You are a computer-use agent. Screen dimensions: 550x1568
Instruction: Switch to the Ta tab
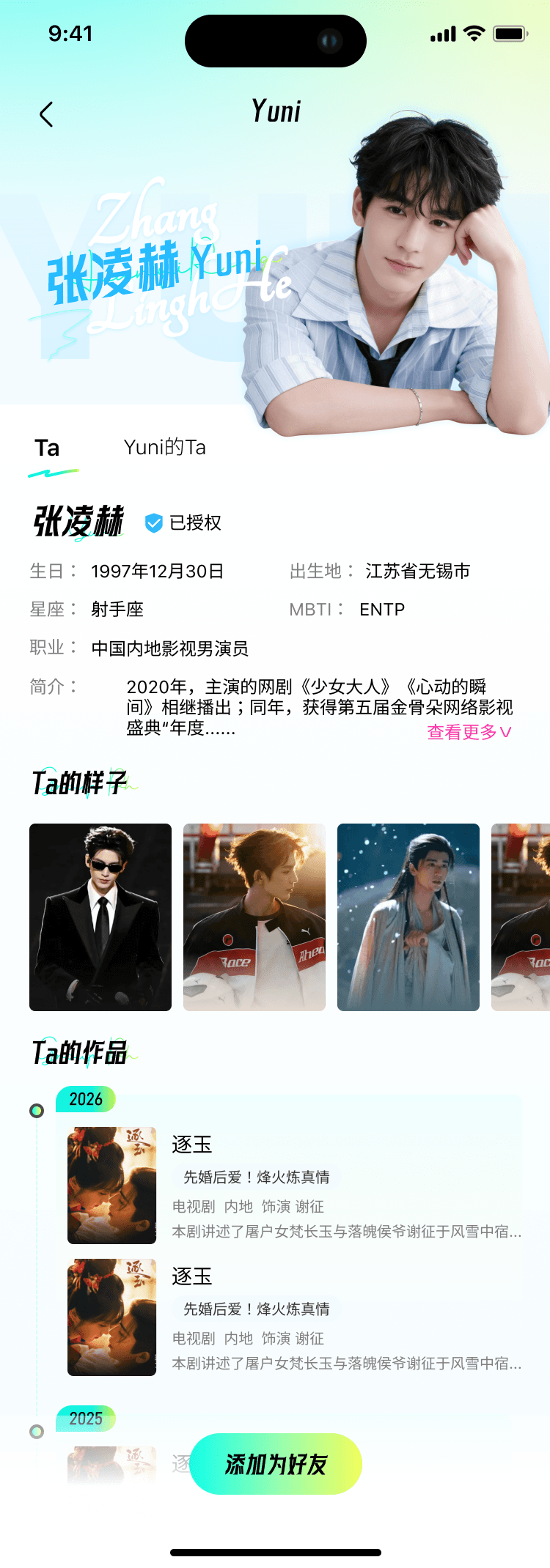(x=48, y=448)
